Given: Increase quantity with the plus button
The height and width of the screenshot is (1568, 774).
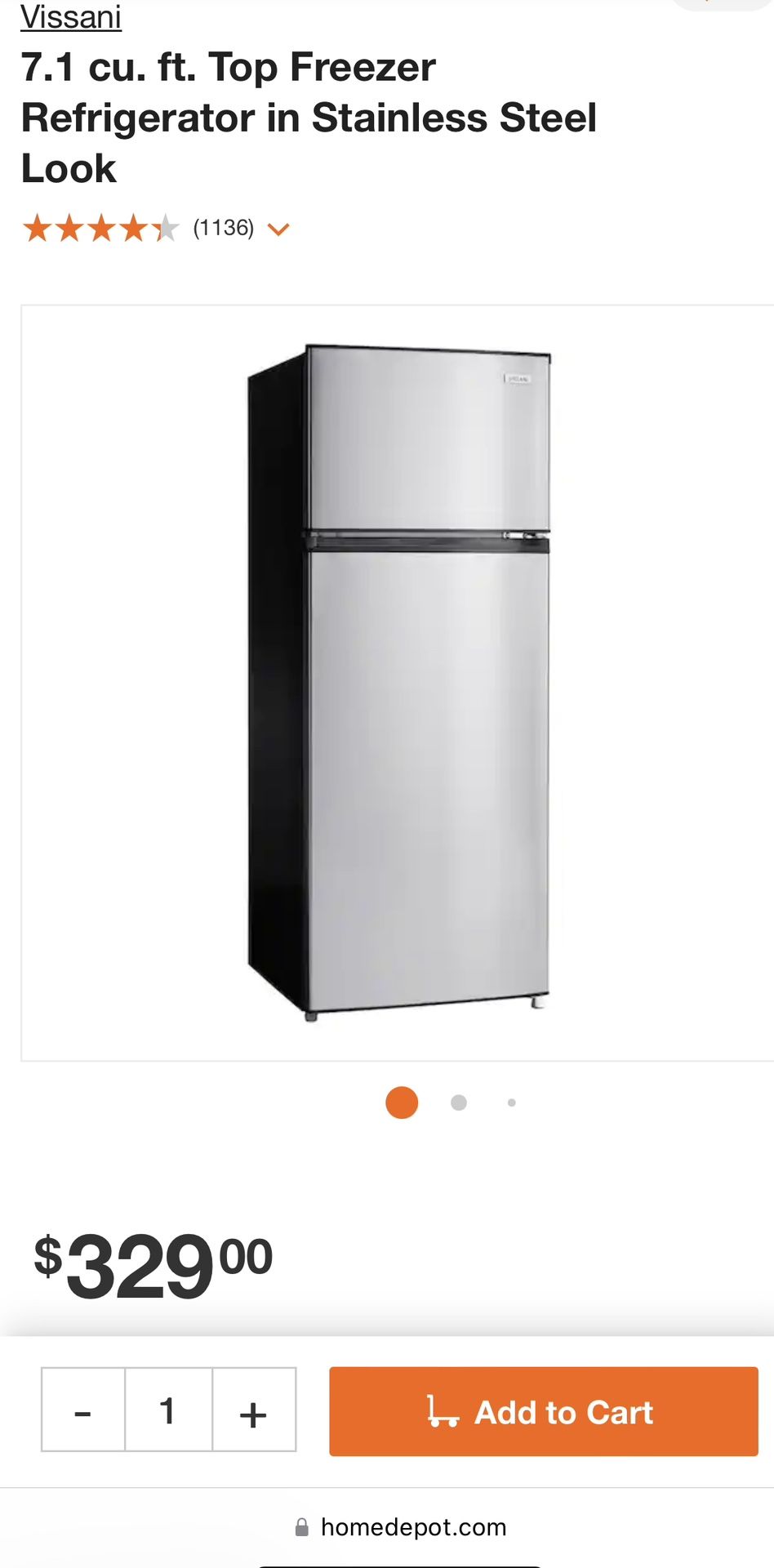Looking at the screenshot, I should click(x=254, y=1410).
